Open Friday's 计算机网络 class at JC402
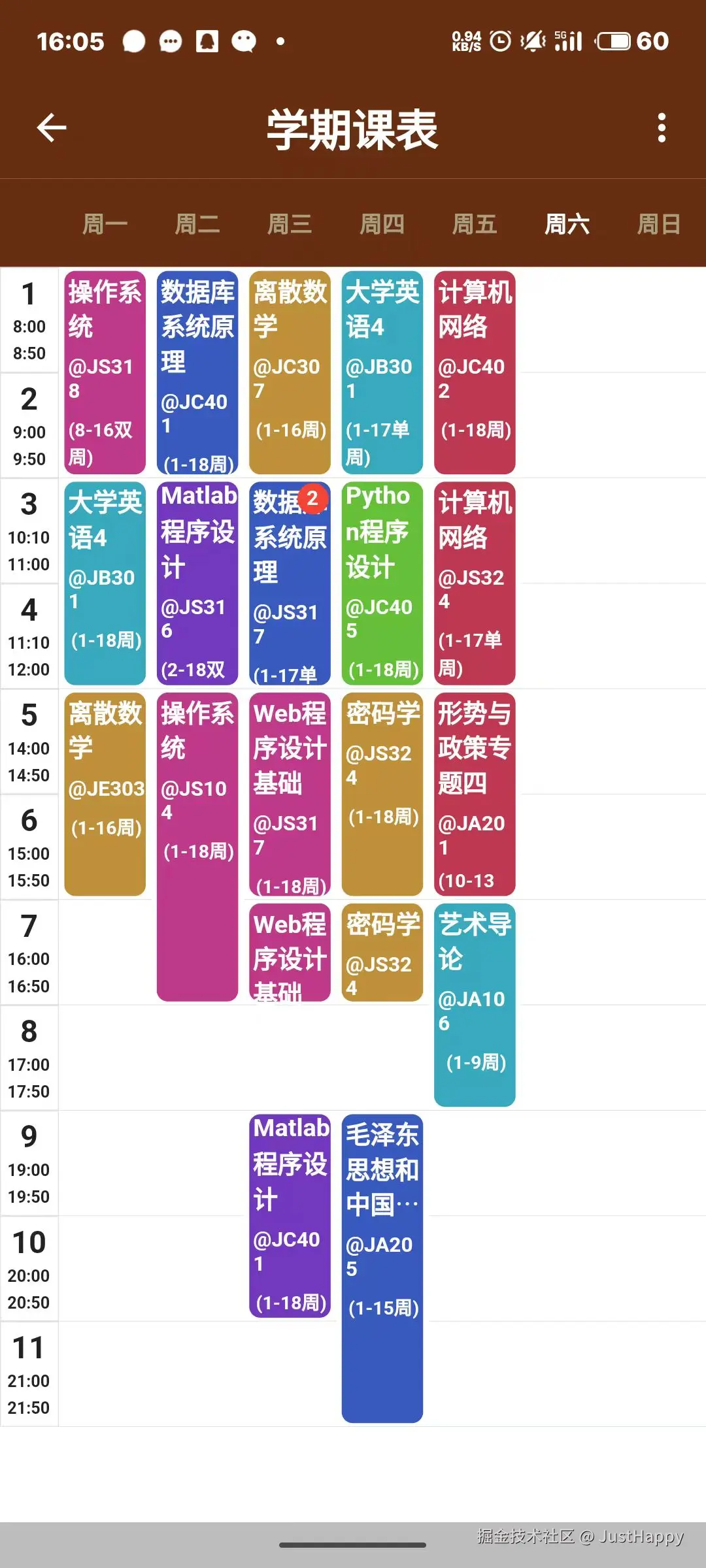Screen dimensions: 706x1568 (475, 372)
